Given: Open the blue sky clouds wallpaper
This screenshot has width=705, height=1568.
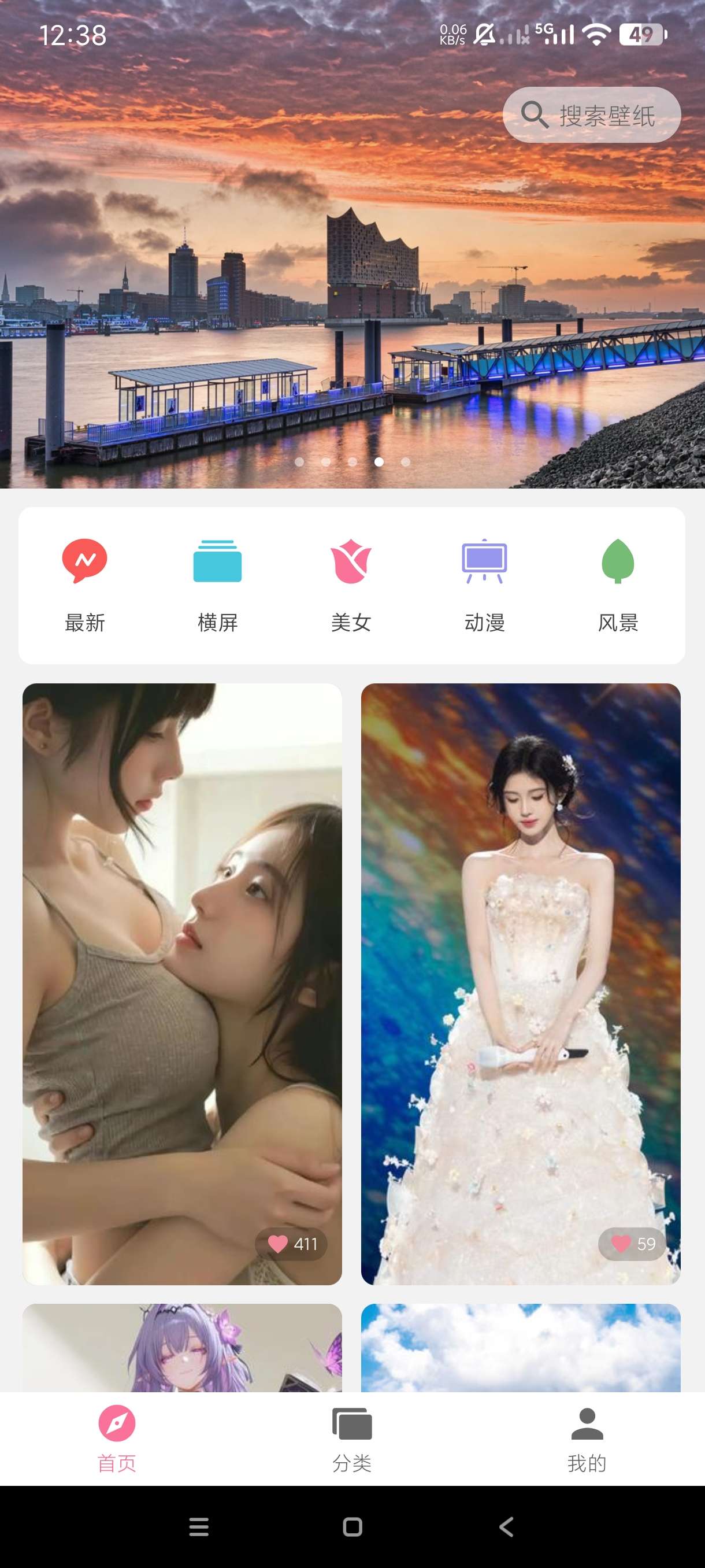Looking at the screenshot, I should (520, 1348).
